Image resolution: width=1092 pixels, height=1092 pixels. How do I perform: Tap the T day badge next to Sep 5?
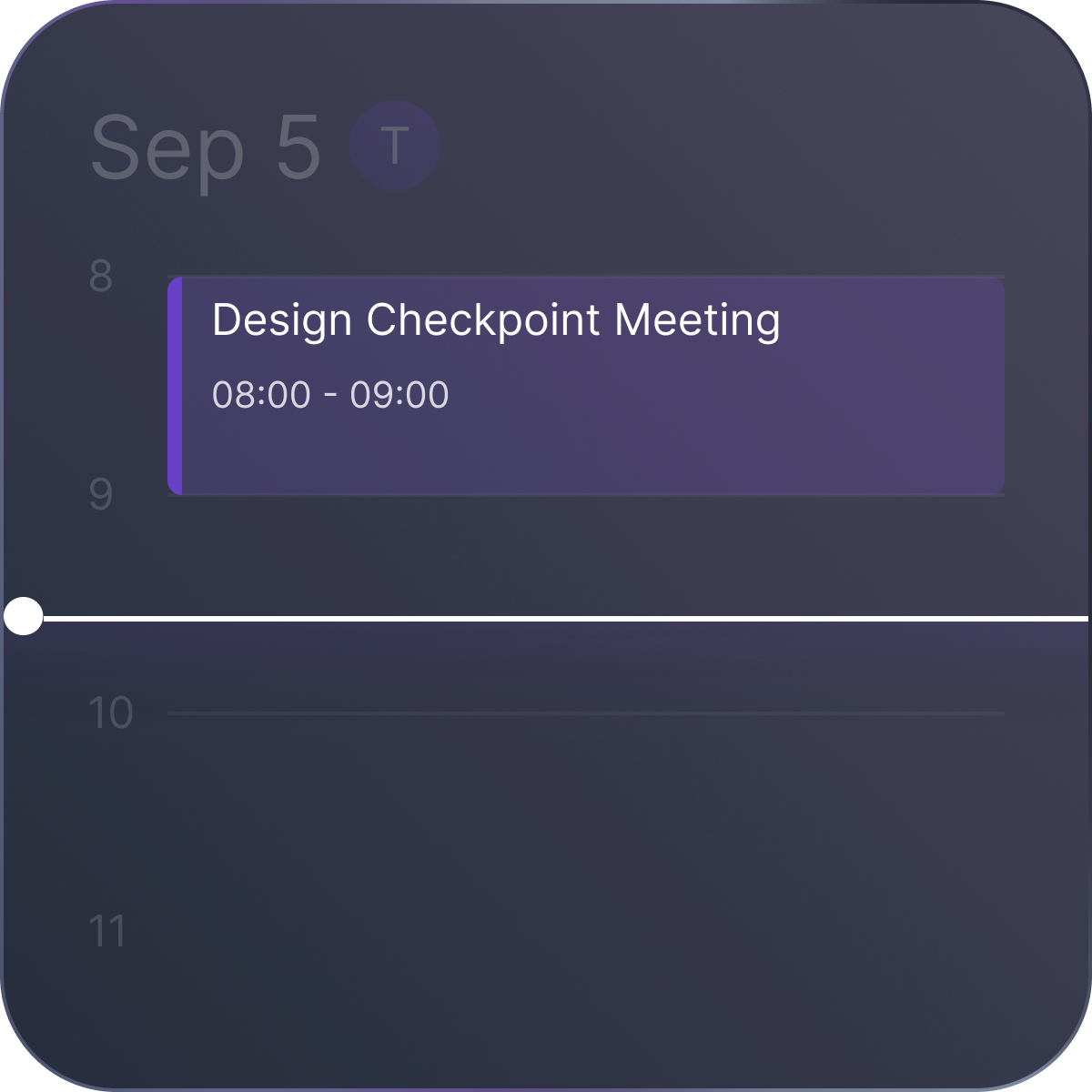pyautogui.click(x=395, y=146)
